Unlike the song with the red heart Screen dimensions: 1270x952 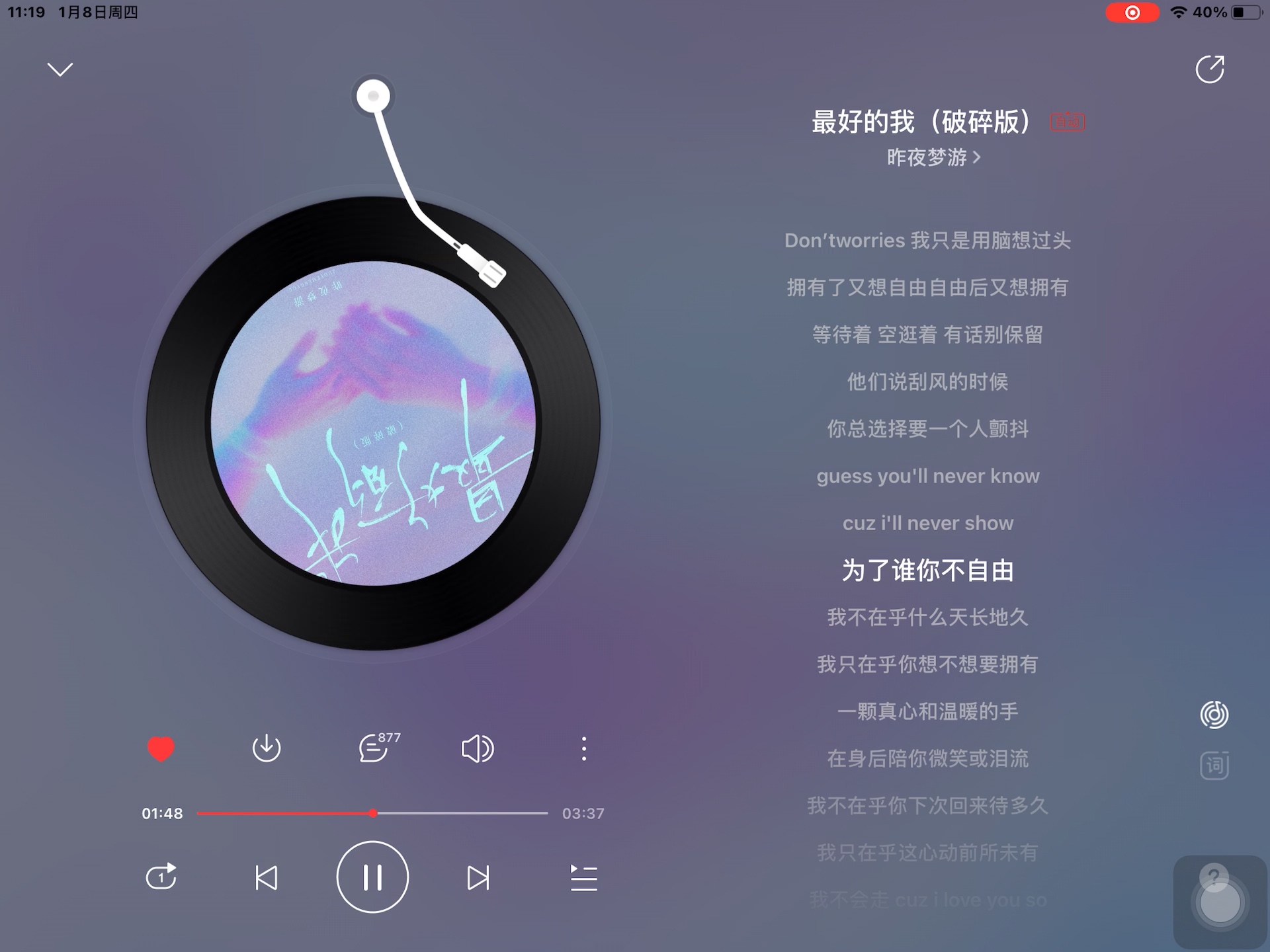point(161,748)
